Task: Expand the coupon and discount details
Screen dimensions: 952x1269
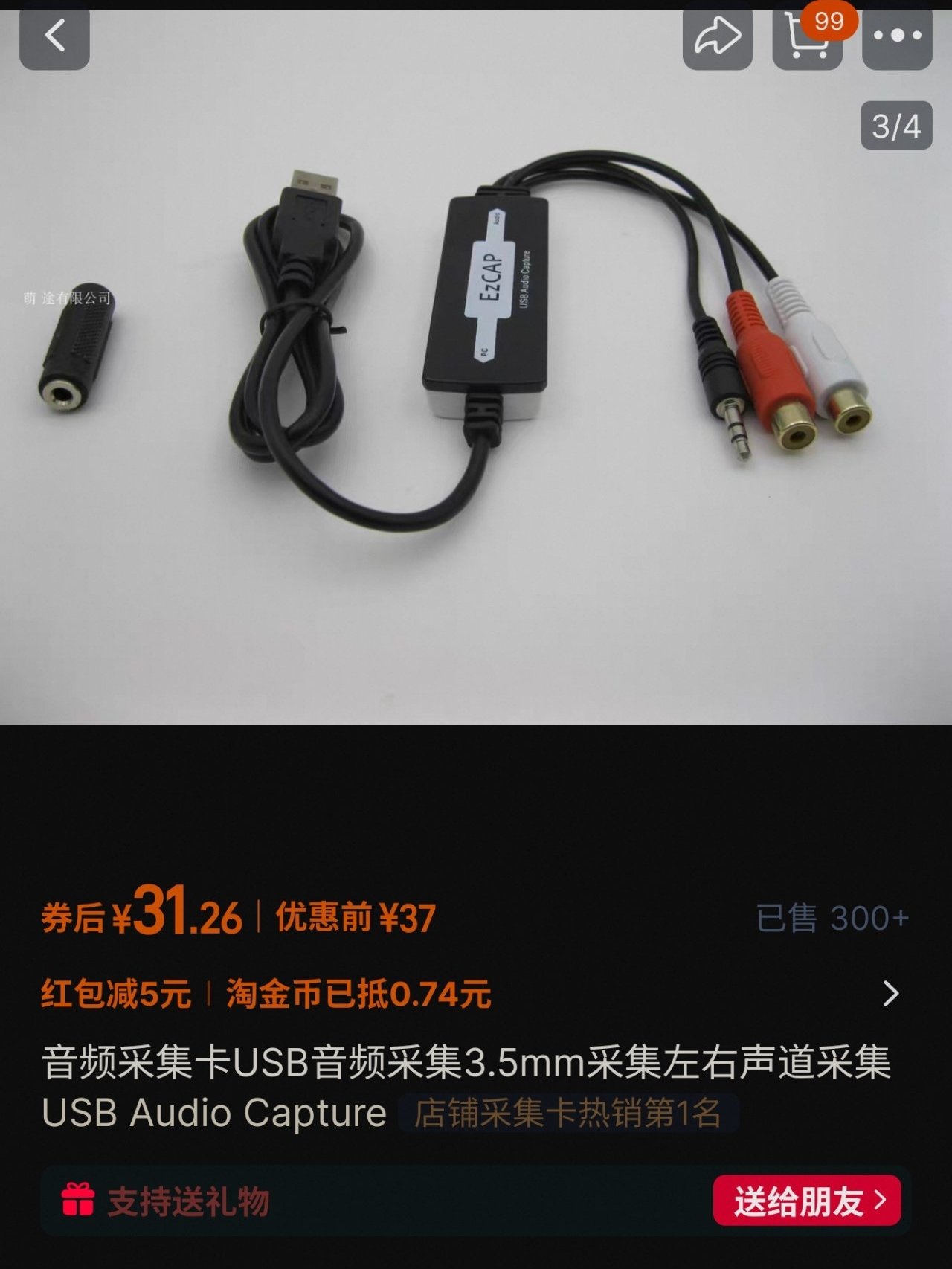Action: pos(890,993)
